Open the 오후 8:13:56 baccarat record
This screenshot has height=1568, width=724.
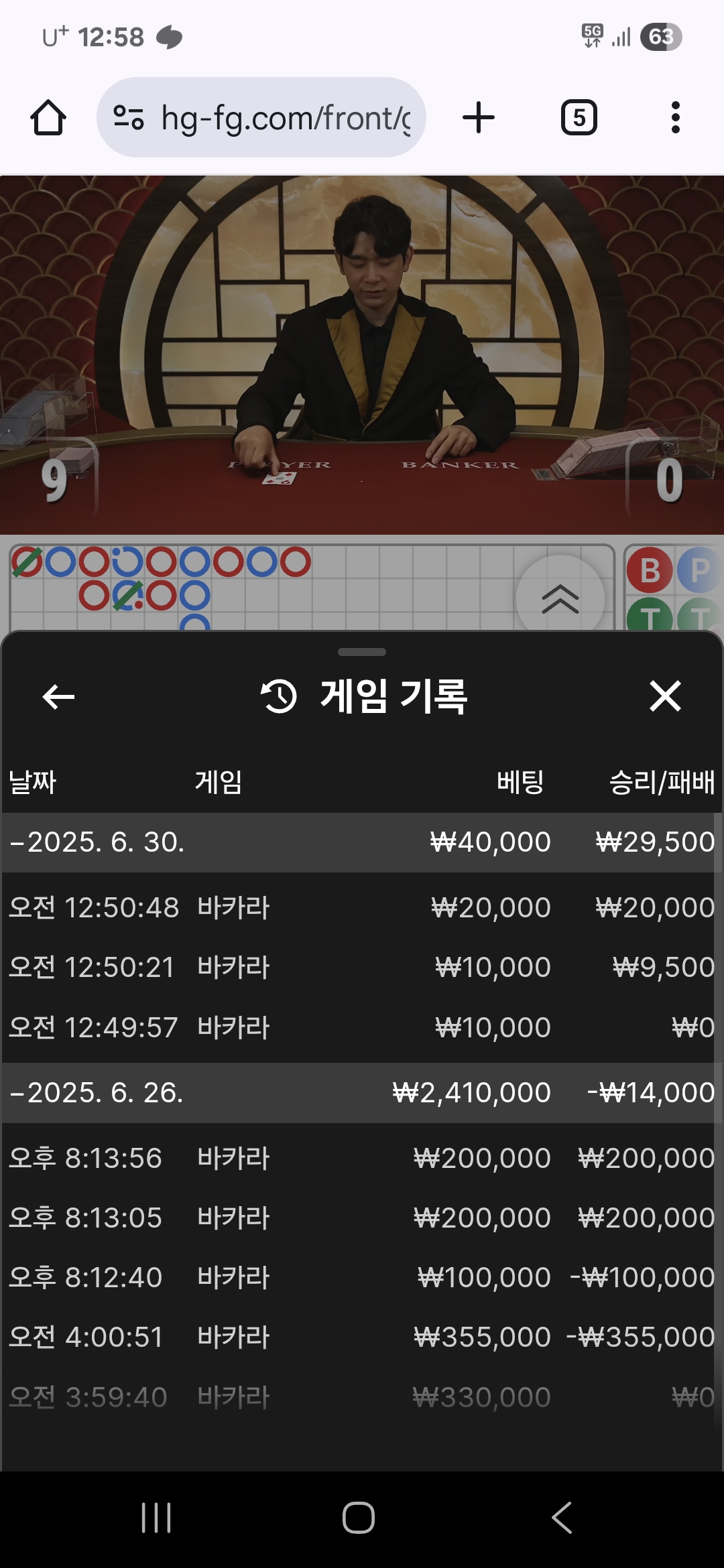click(362, 1158)
